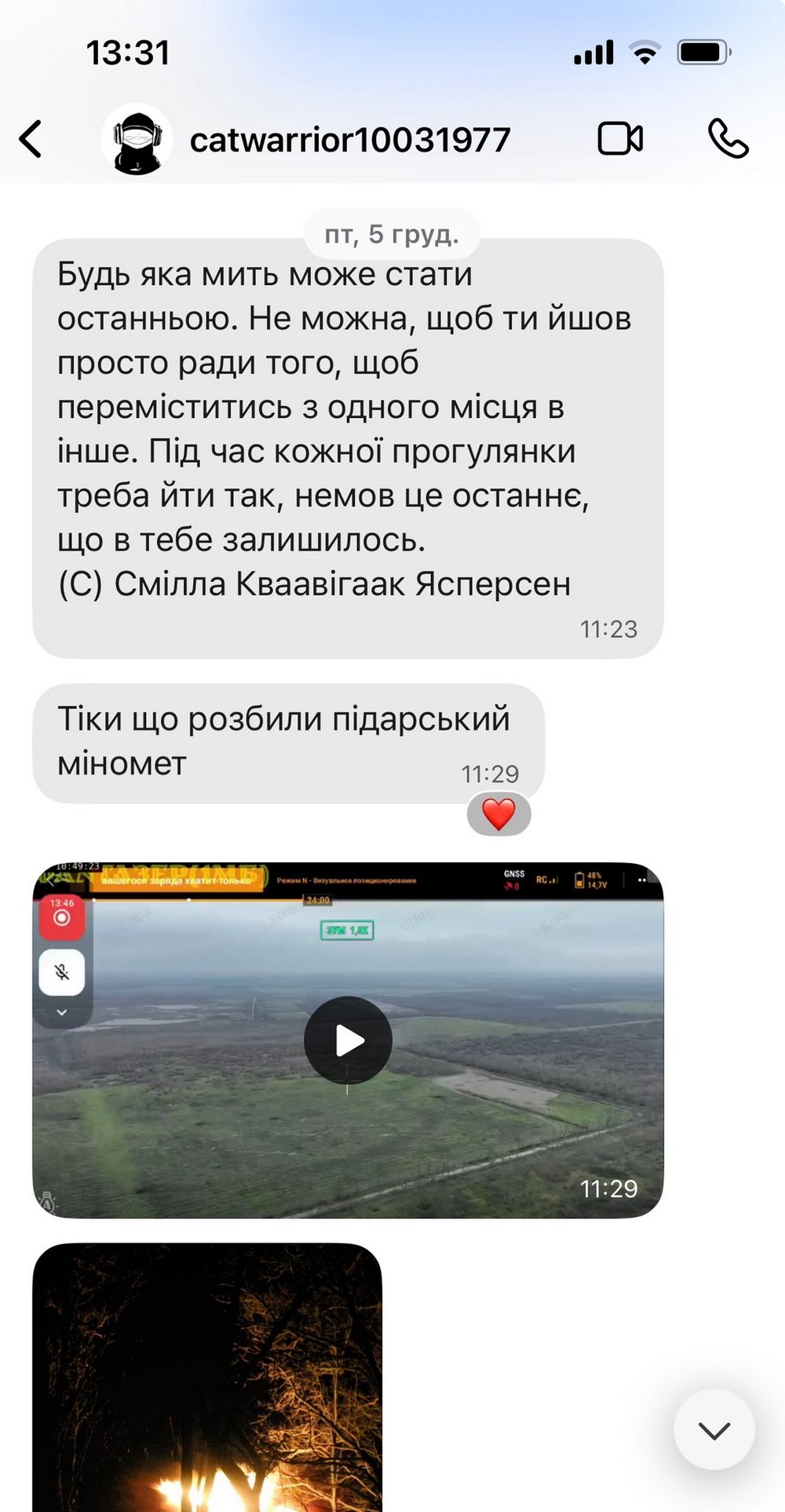This screenshot has height=1512, width=785.
Task: Start a video call with catwarrior10031977
Action: (x=619, y=137)
